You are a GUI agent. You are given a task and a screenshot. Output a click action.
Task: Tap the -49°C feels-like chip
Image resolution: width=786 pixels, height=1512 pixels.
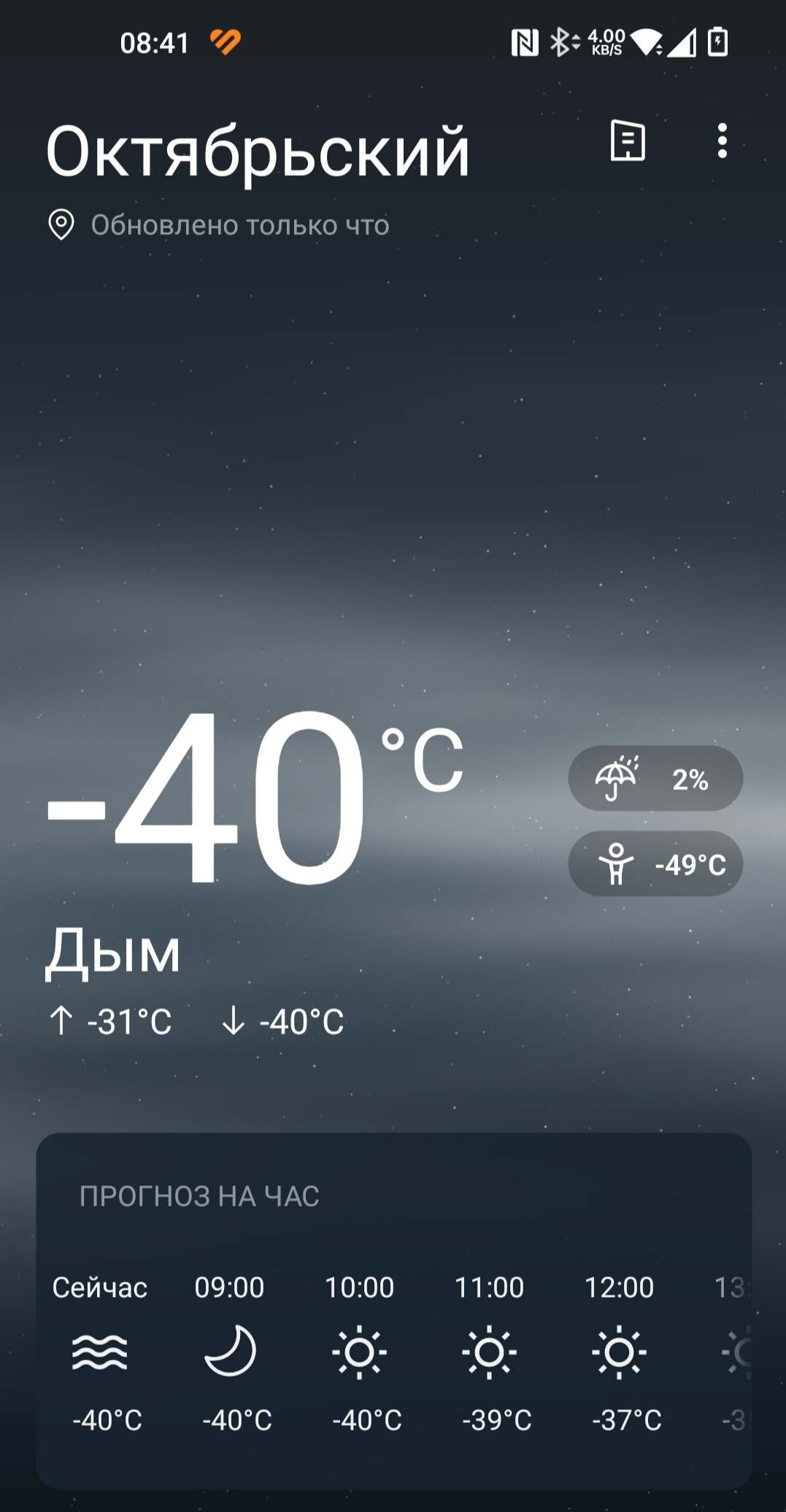pos(655,864)
